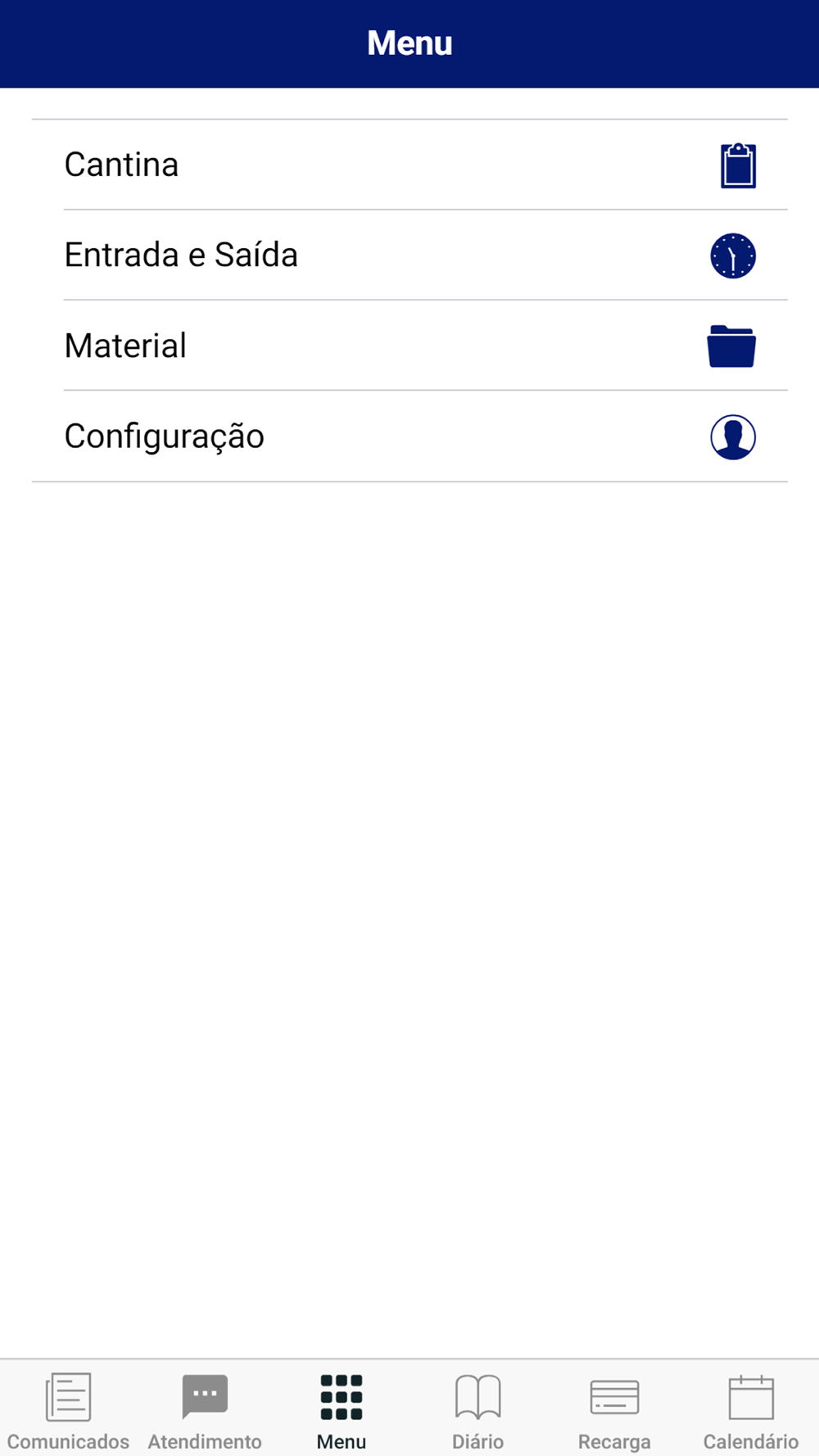Select the Material row

409,346
